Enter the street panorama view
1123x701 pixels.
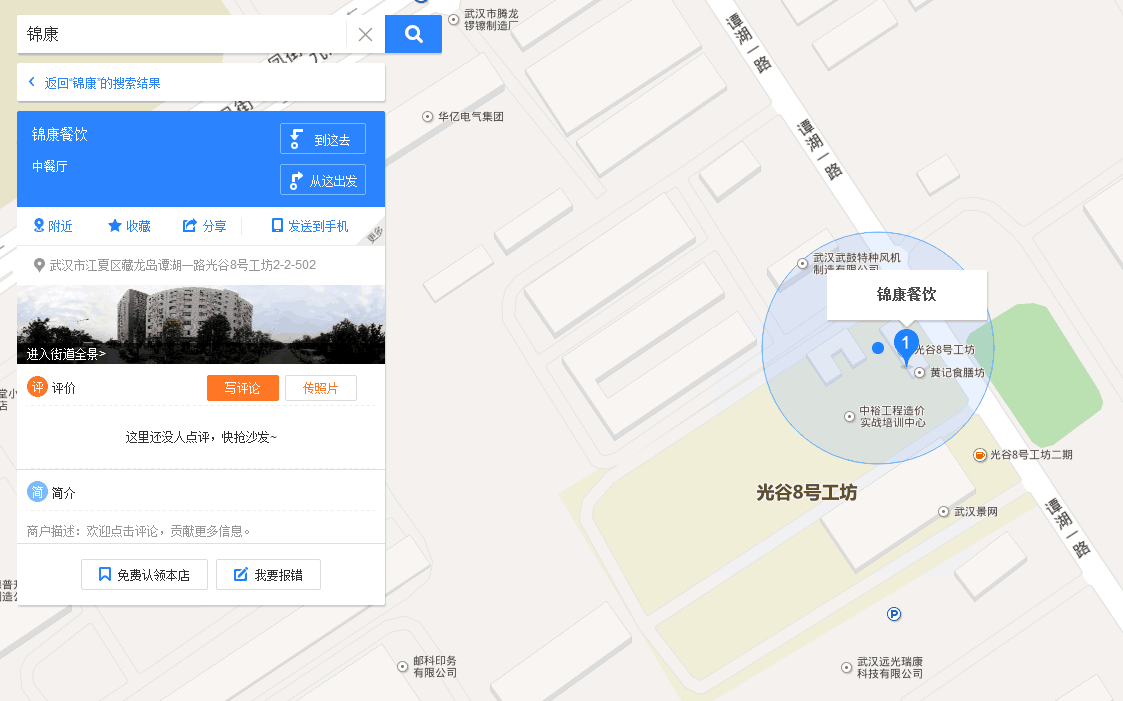click(66, 353)
